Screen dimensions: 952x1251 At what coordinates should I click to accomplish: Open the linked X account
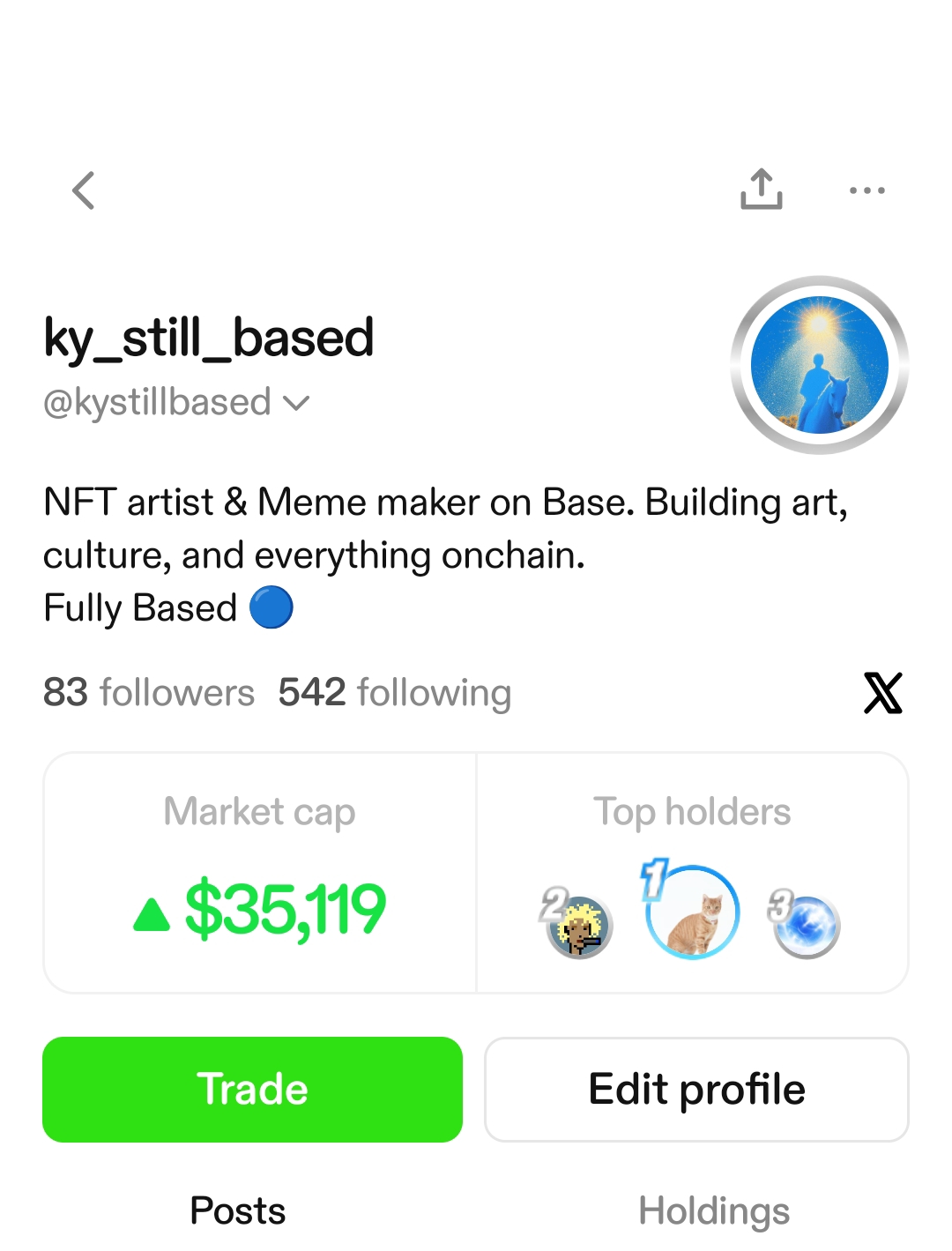[882, 693]
